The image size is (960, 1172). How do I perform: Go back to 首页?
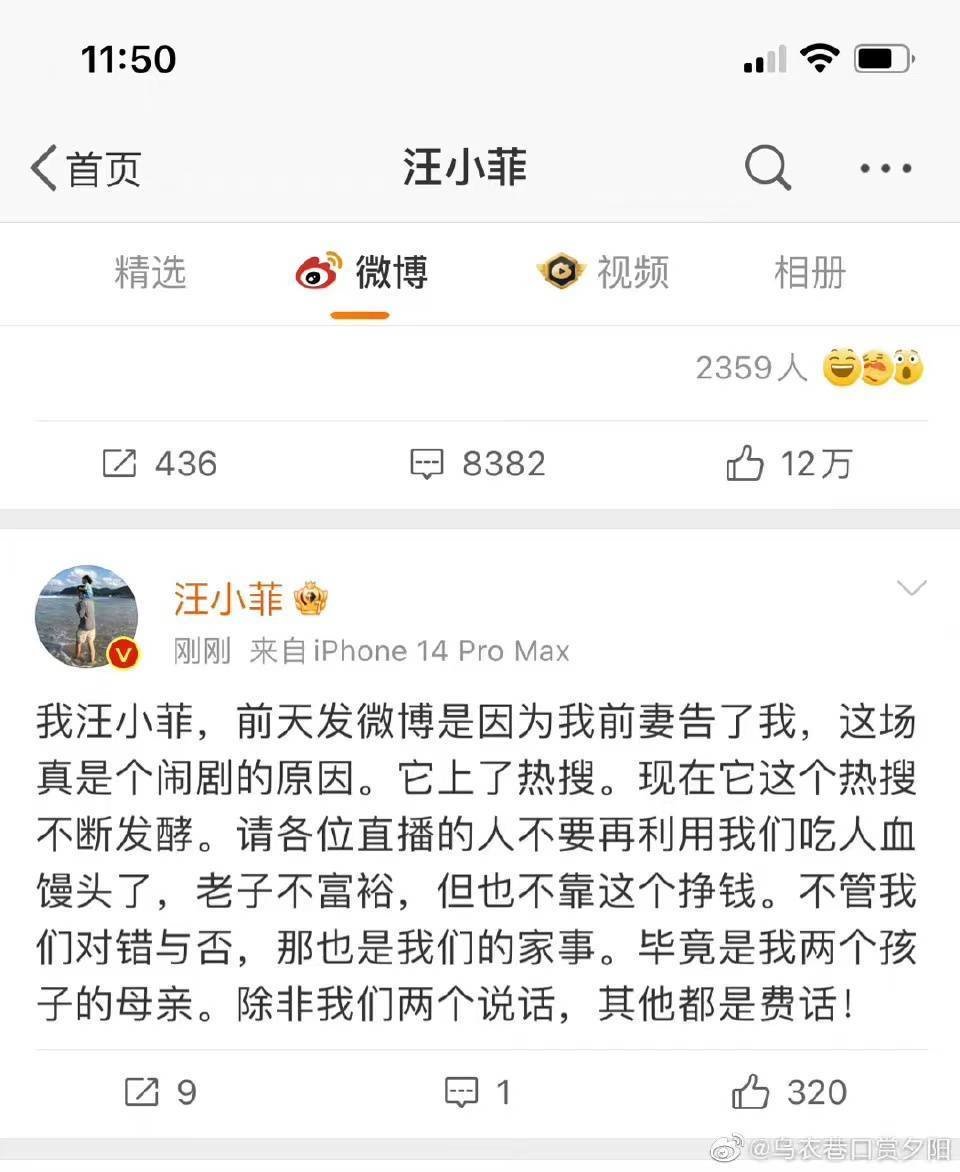(x=85, y=169)
